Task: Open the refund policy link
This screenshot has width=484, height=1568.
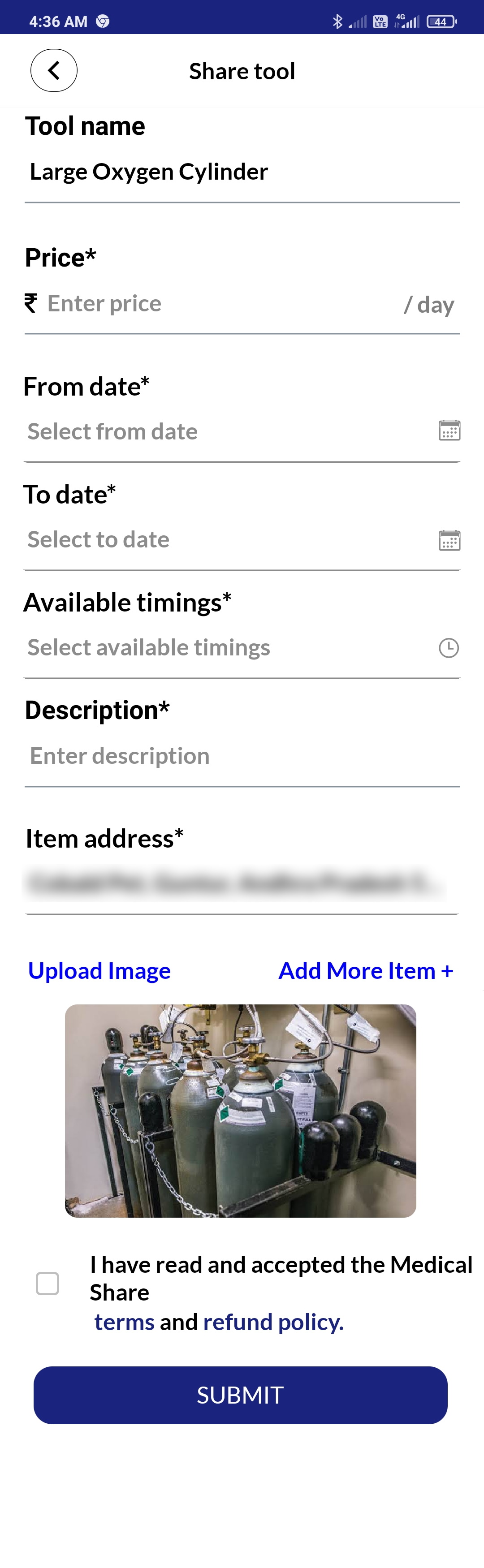Action: click(273, 1322)
